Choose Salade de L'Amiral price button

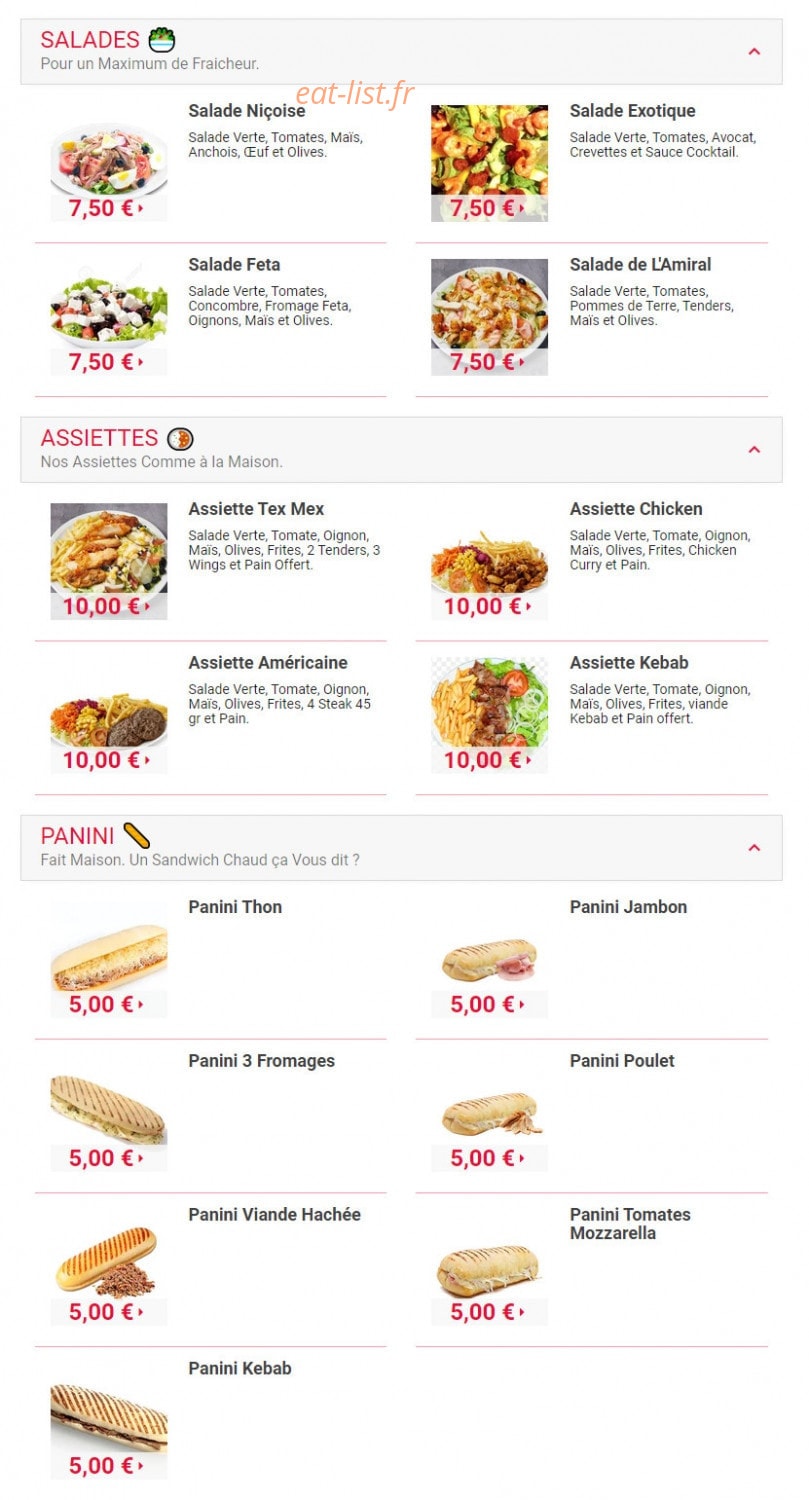489,362
